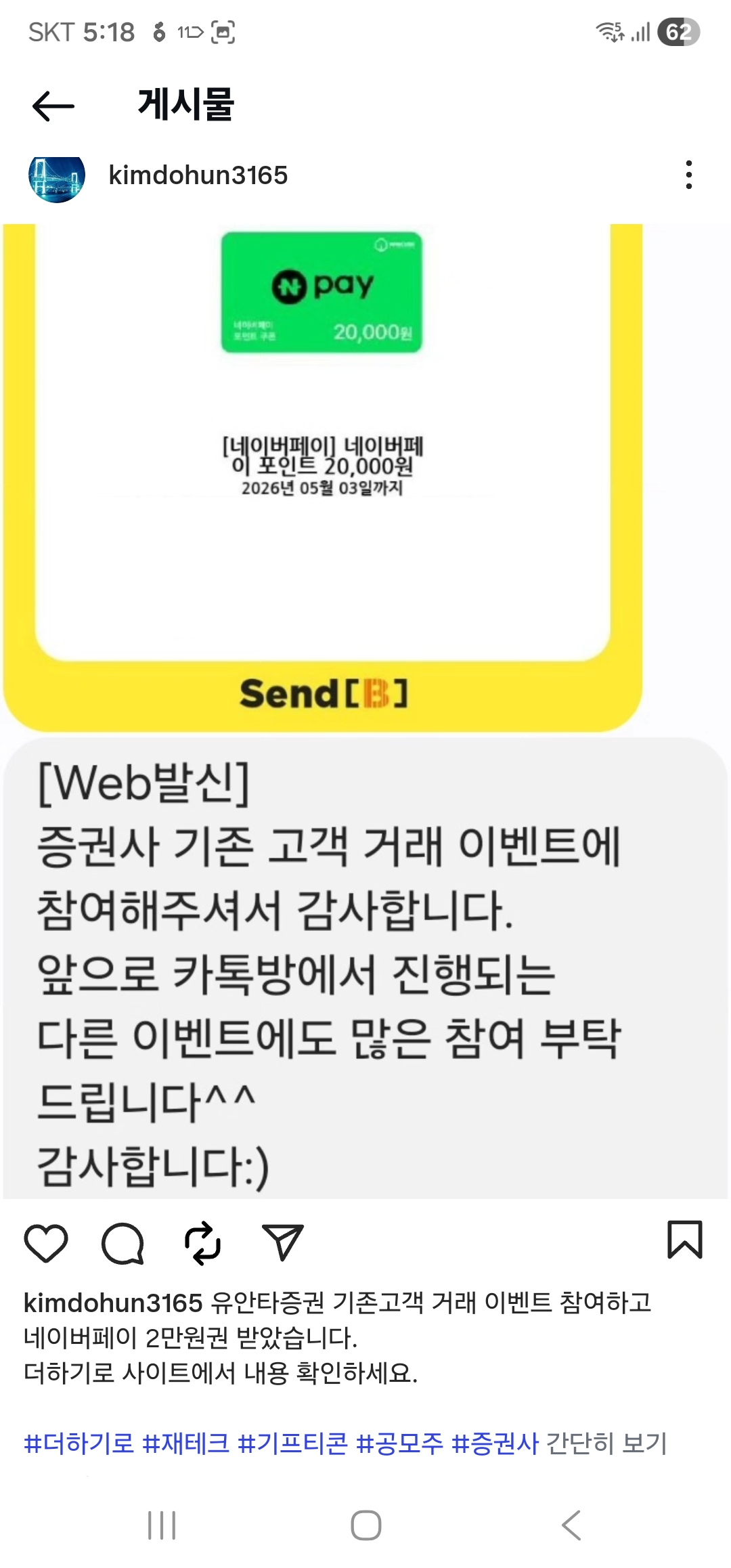Share the post via paper plane icon
The image size is (731, 1568).
[282, 1243]
